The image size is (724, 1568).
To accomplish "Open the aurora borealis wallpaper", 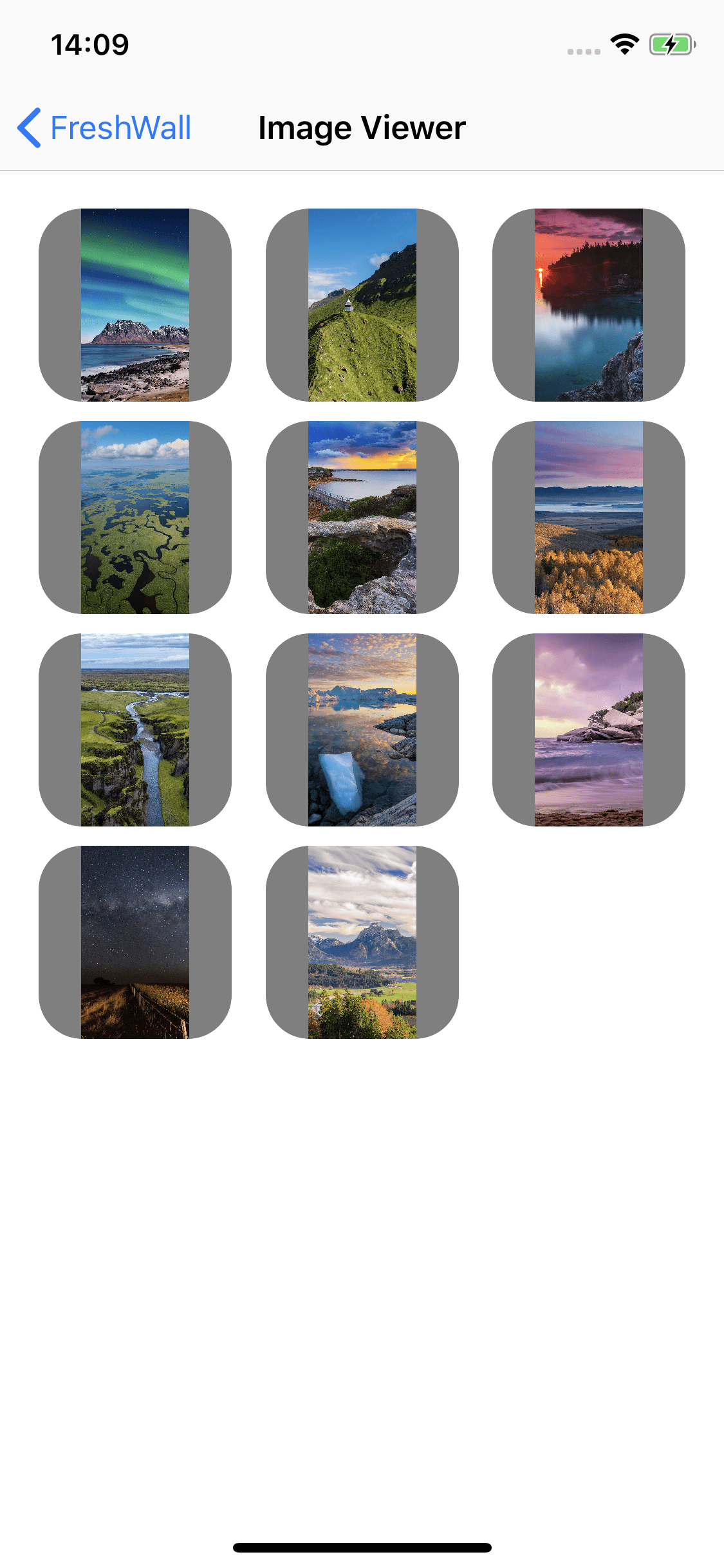I will coord(135,304).
